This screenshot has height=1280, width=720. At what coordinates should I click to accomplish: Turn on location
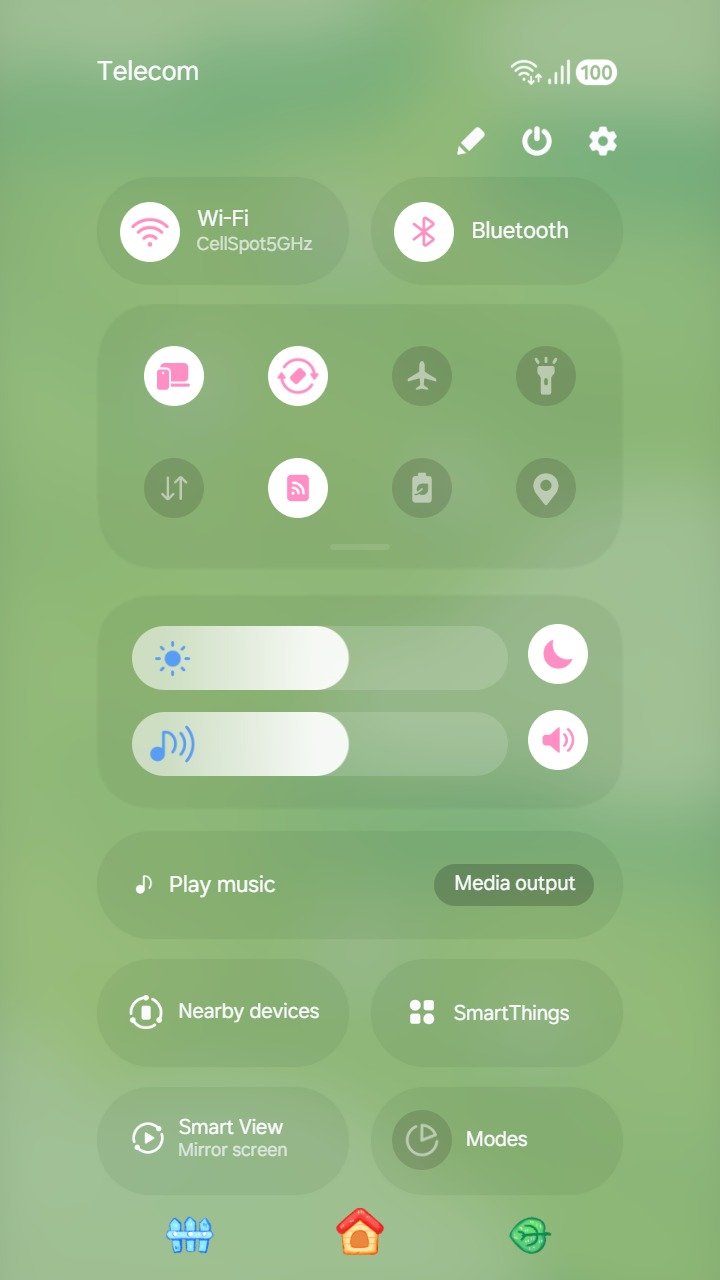(x=546, y=488)
